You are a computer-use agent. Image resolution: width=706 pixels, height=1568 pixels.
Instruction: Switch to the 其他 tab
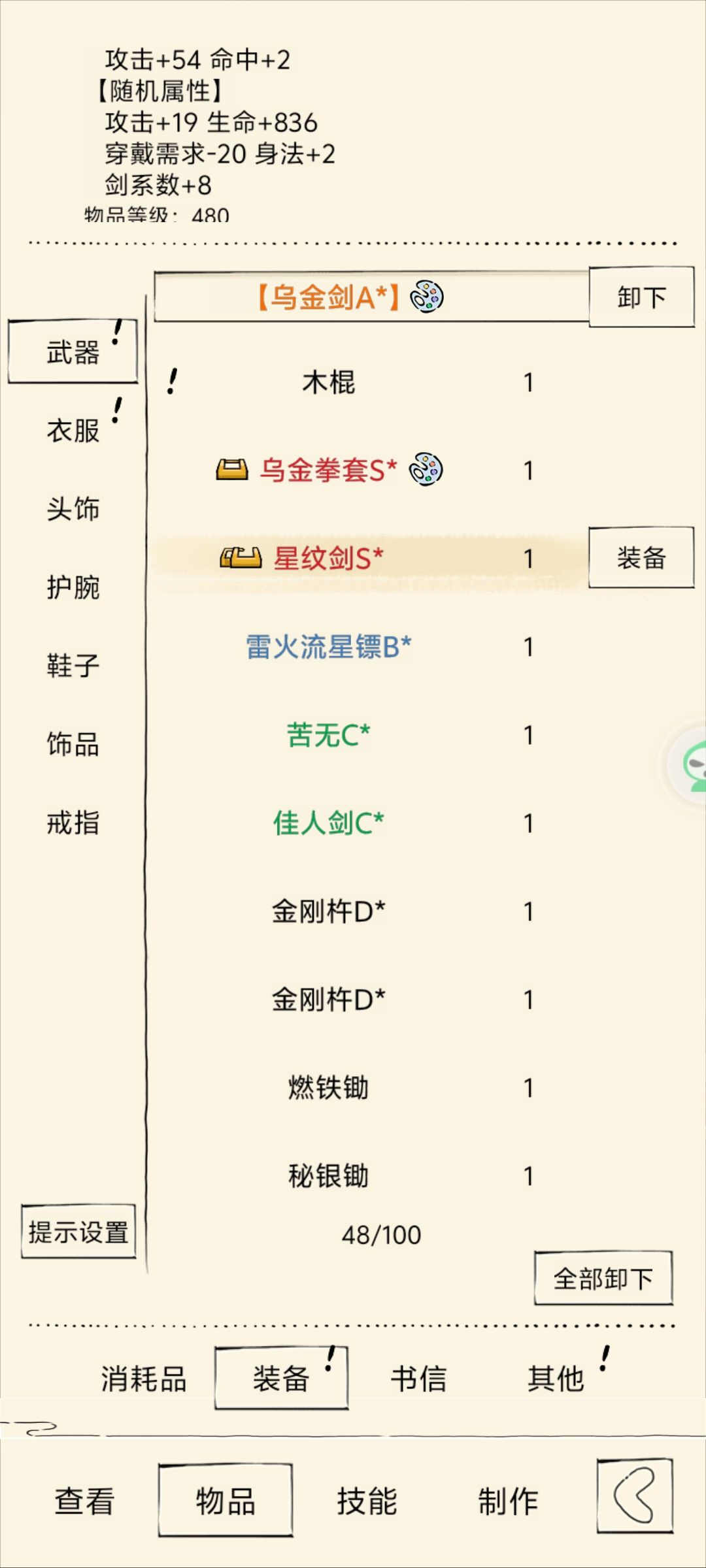(x=556, y=1379)
